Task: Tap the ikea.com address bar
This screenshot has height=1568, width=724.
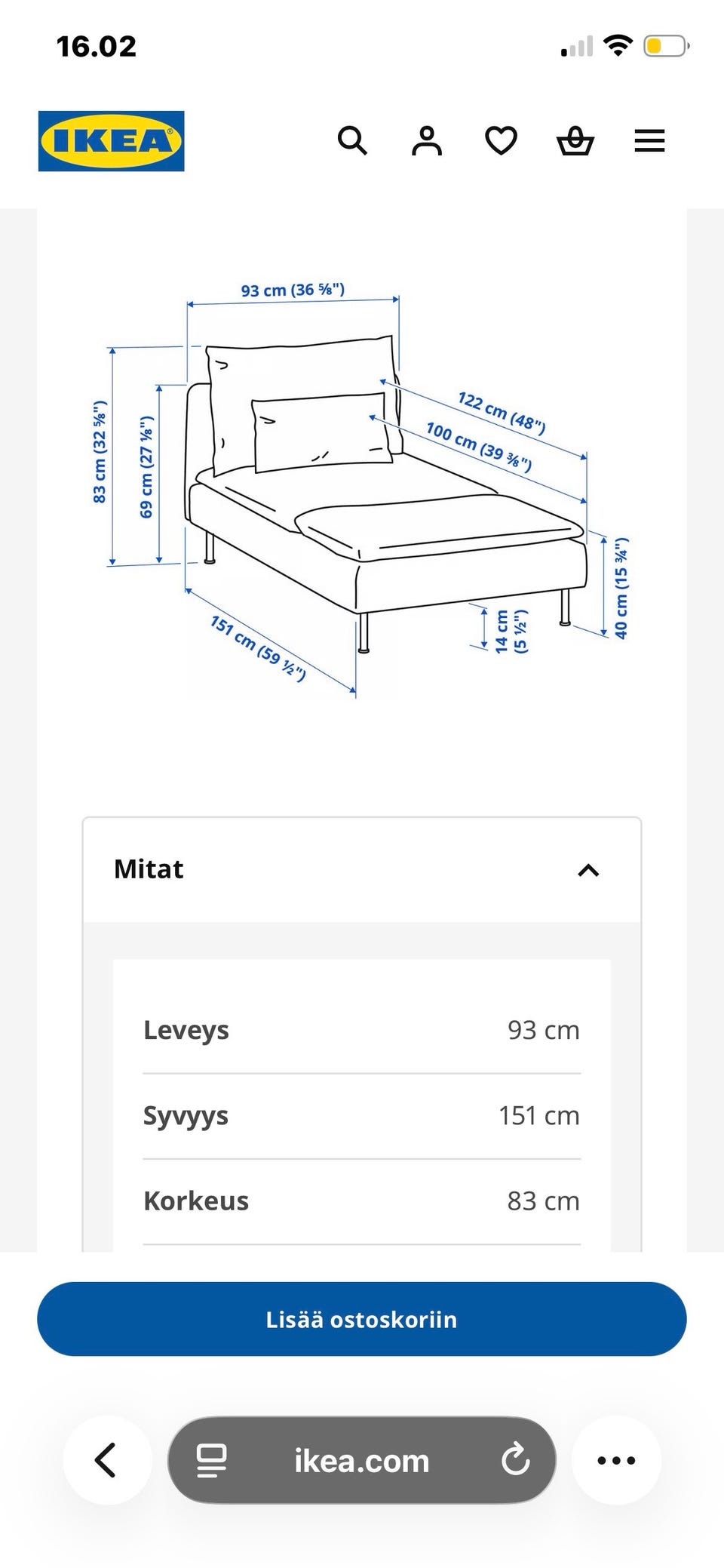Action: click(362, 1460)
